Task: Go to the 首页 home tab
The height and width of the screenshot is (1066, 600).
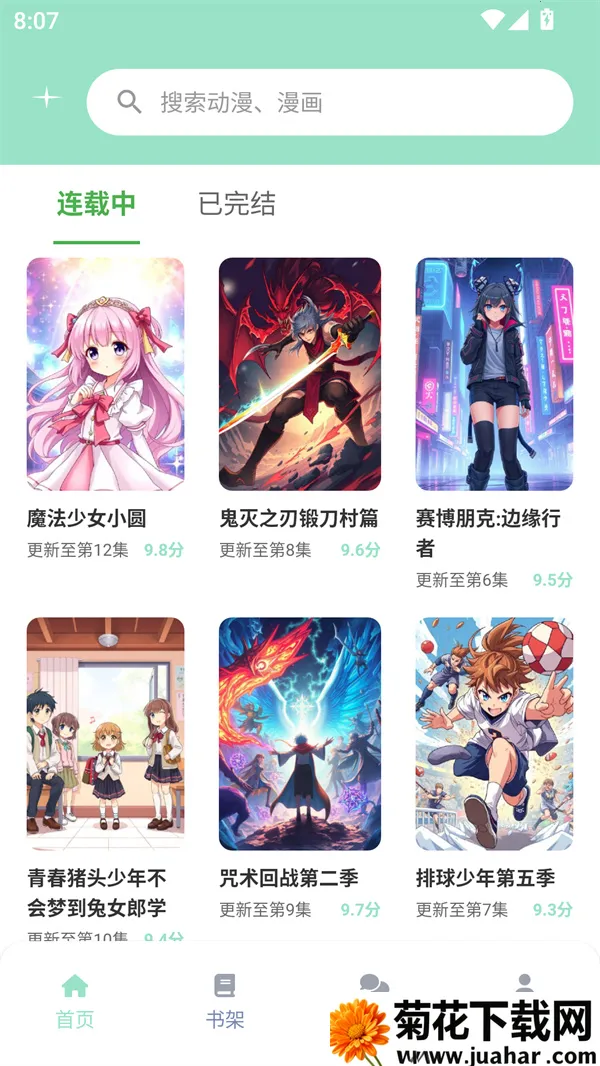Action: [75, 1000]
